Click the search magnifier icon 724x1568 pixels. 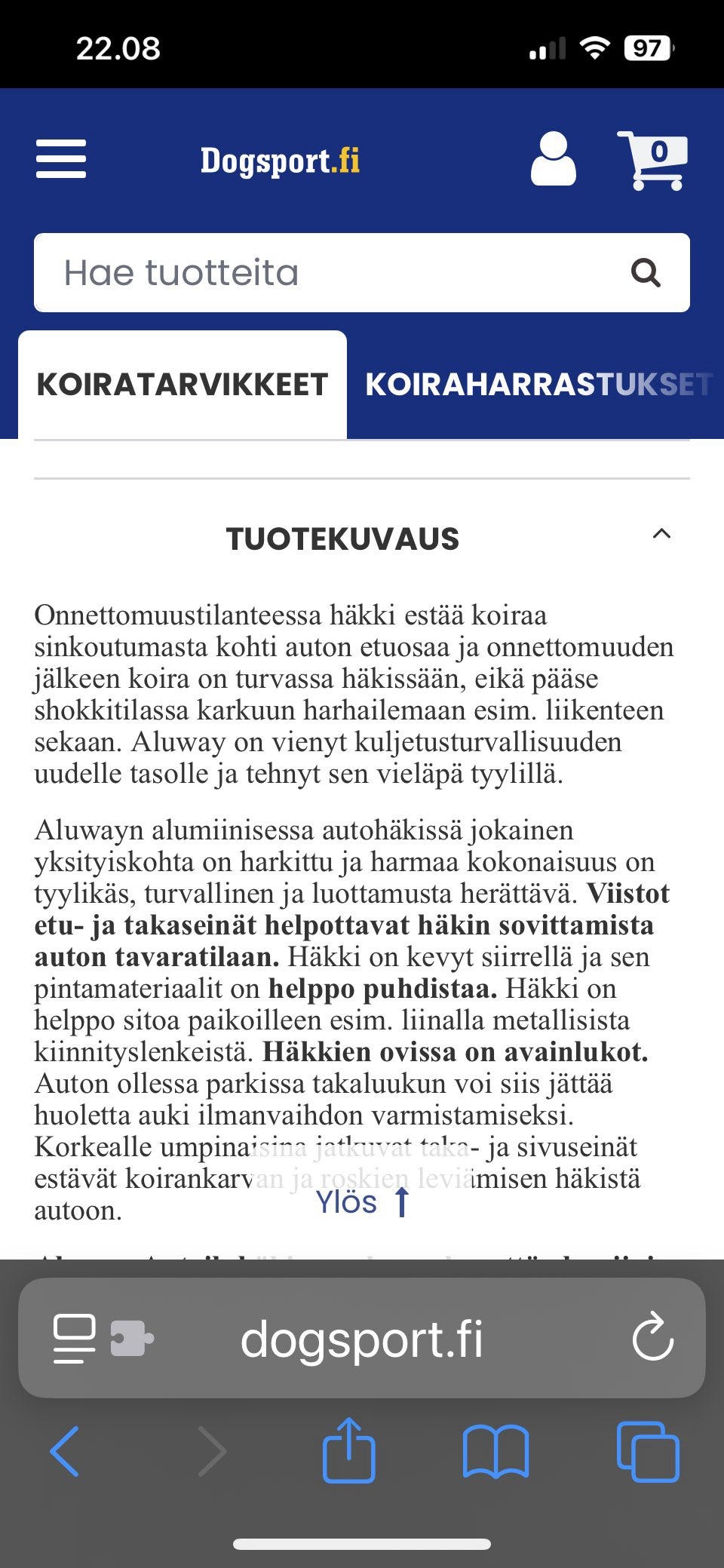pos(645,273)
